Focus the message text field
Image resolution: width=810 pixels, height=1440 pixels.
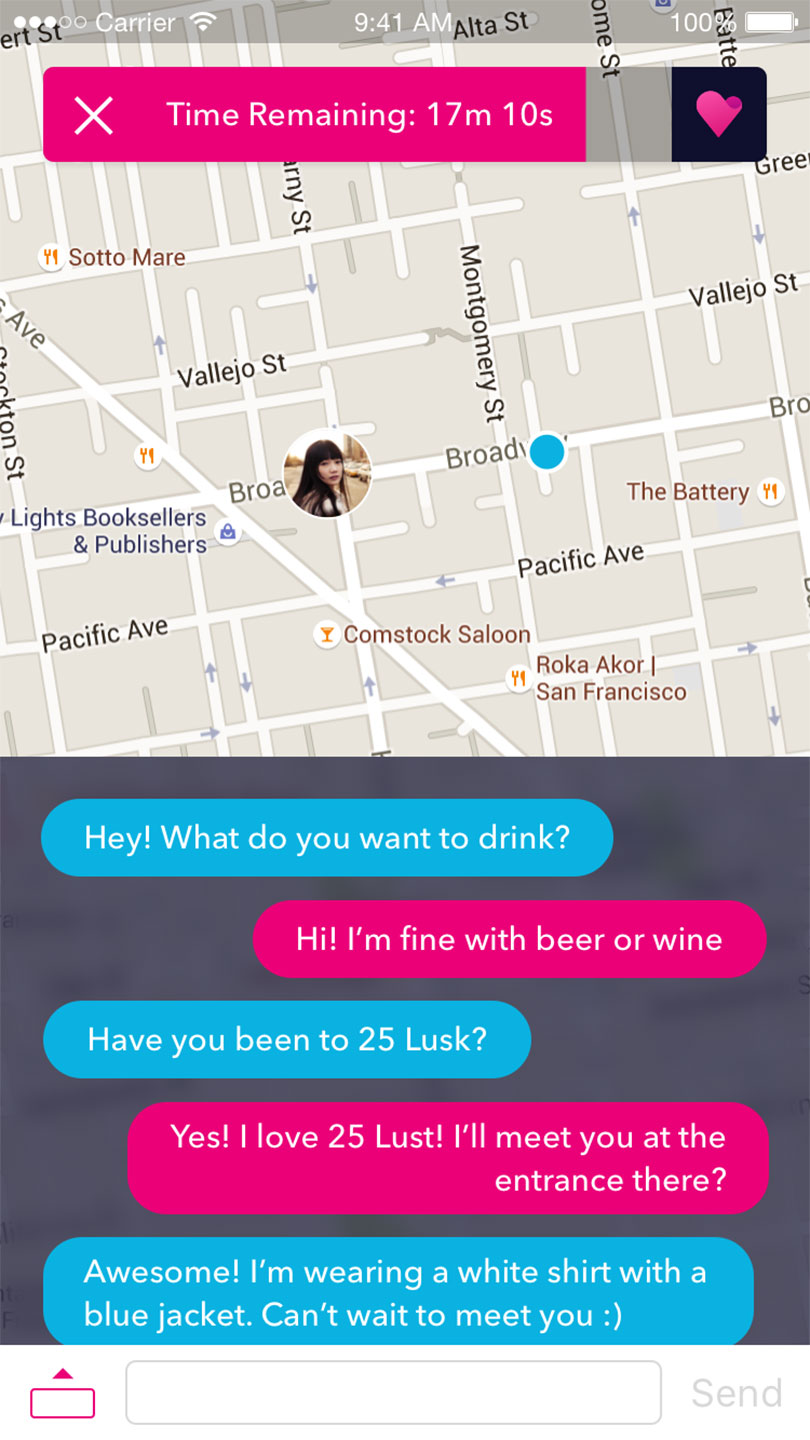393,1392
